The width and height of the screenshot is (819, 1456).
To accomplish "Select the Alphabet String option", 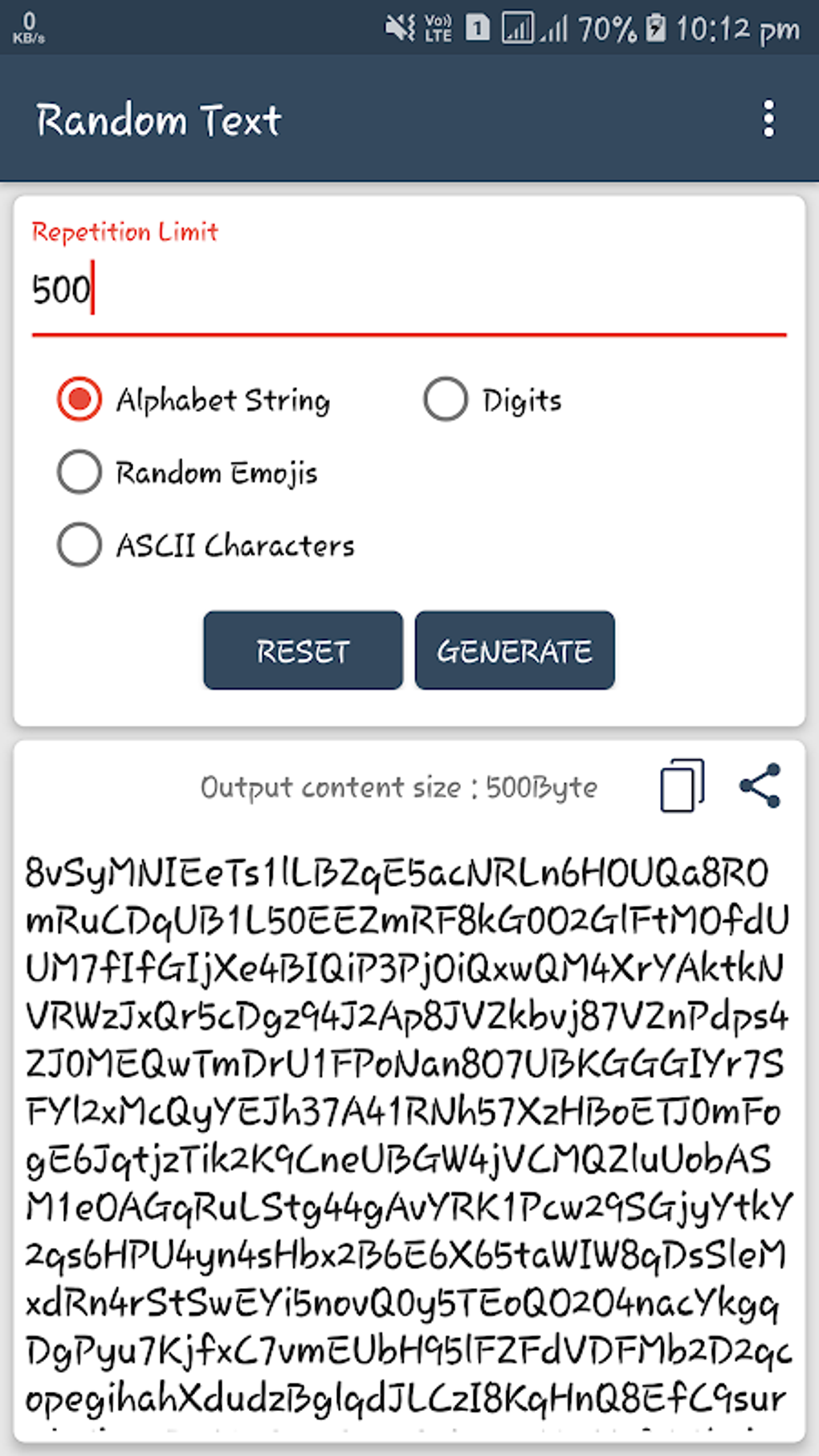I will [x=79, y=399].
